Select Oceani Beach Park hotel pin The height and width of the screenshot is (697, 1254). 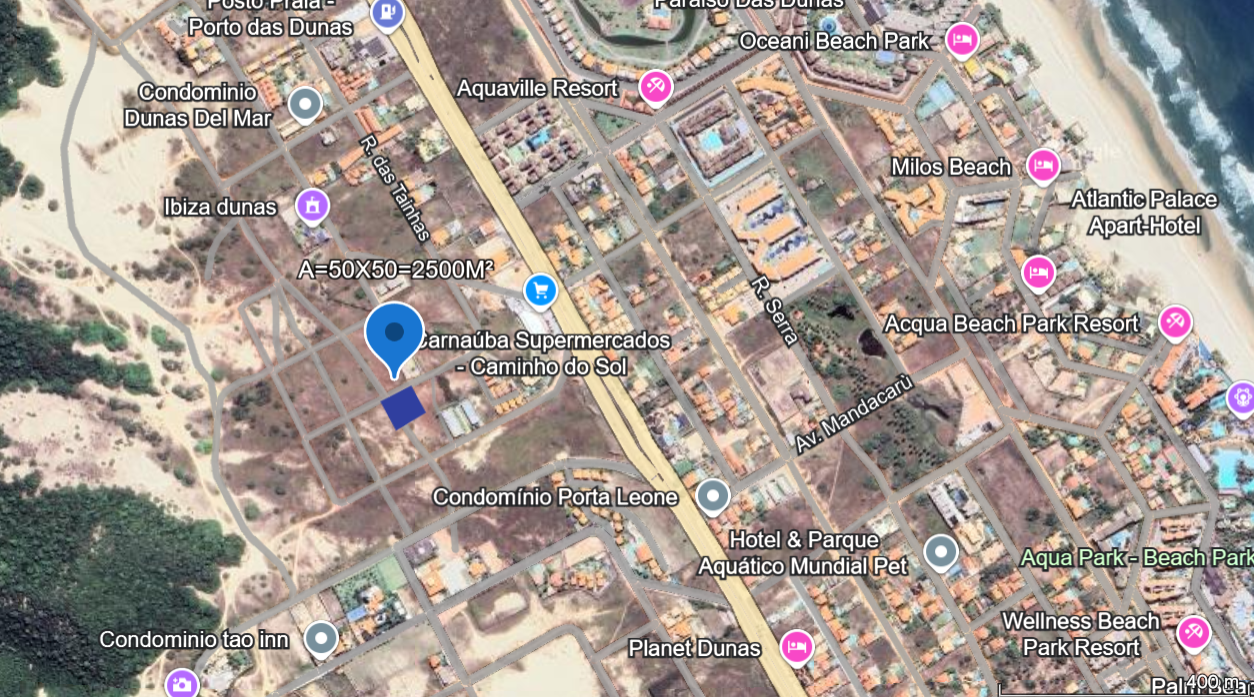point(962,40)
